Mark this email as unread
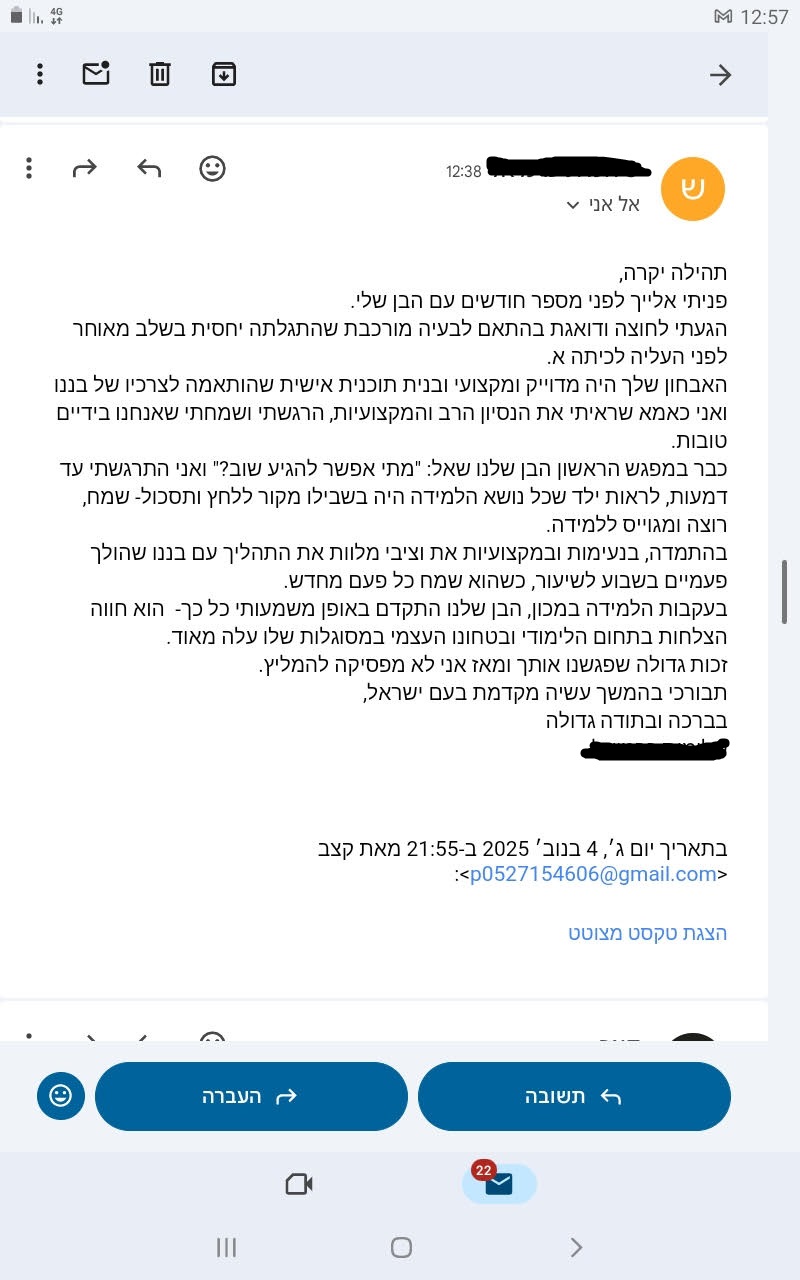800x1280 pixels. pyautogui.click(x=96, y=74)
